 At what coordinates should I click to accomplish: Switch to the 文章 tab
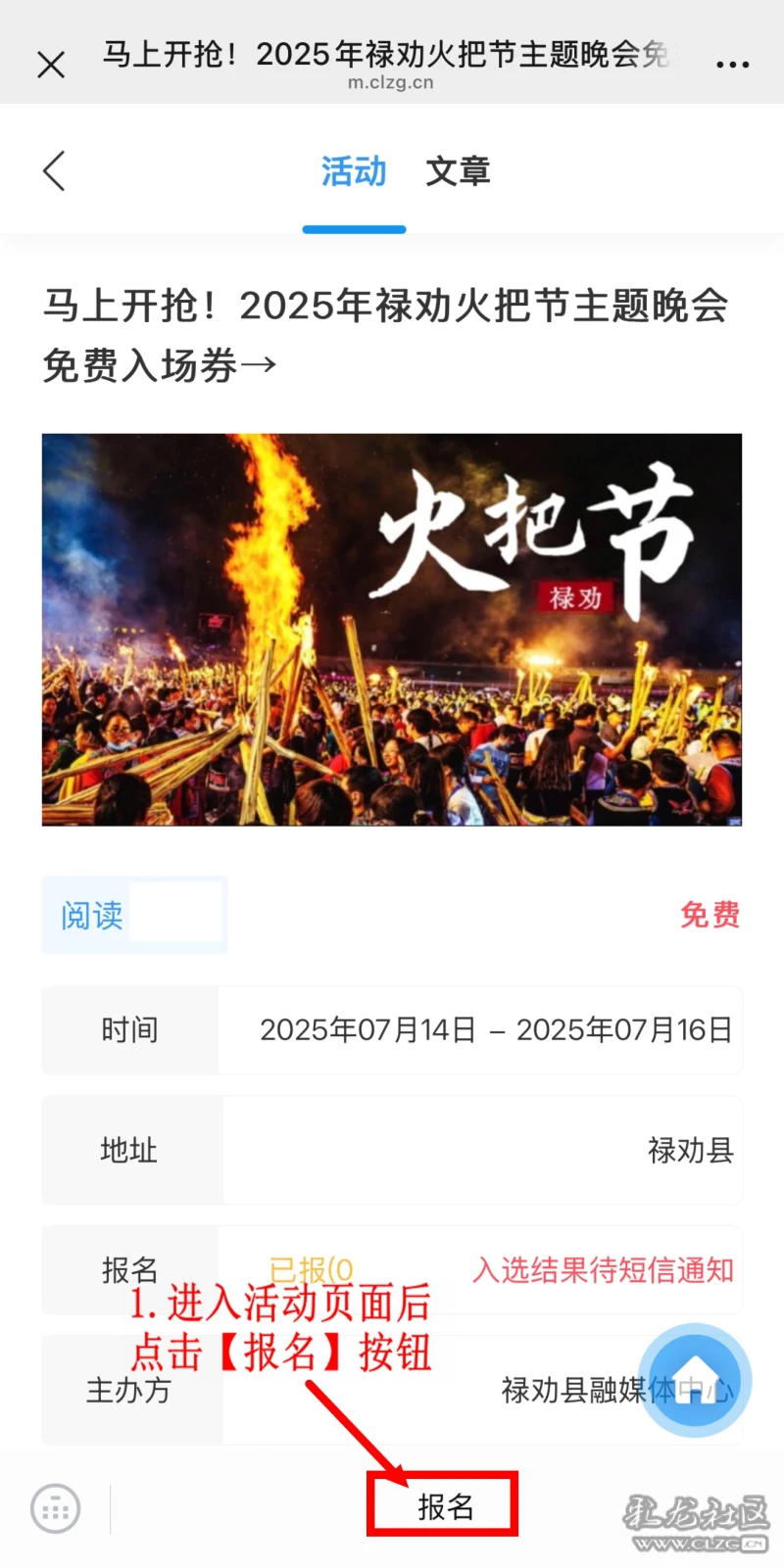coord(458,172)
